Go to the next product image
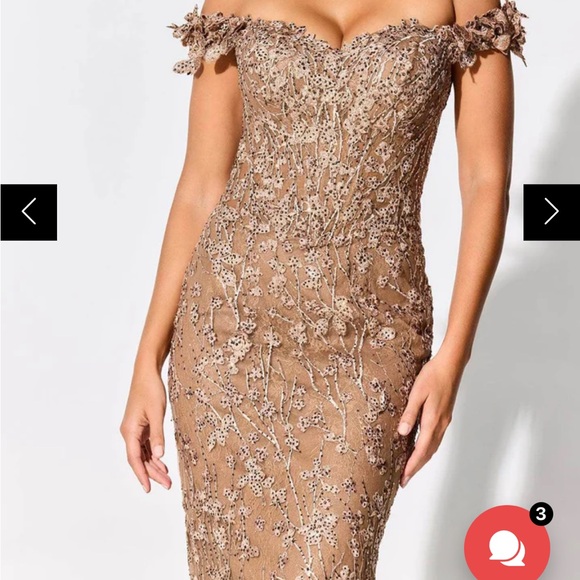The image size is (580, 580). coord(551,212)
